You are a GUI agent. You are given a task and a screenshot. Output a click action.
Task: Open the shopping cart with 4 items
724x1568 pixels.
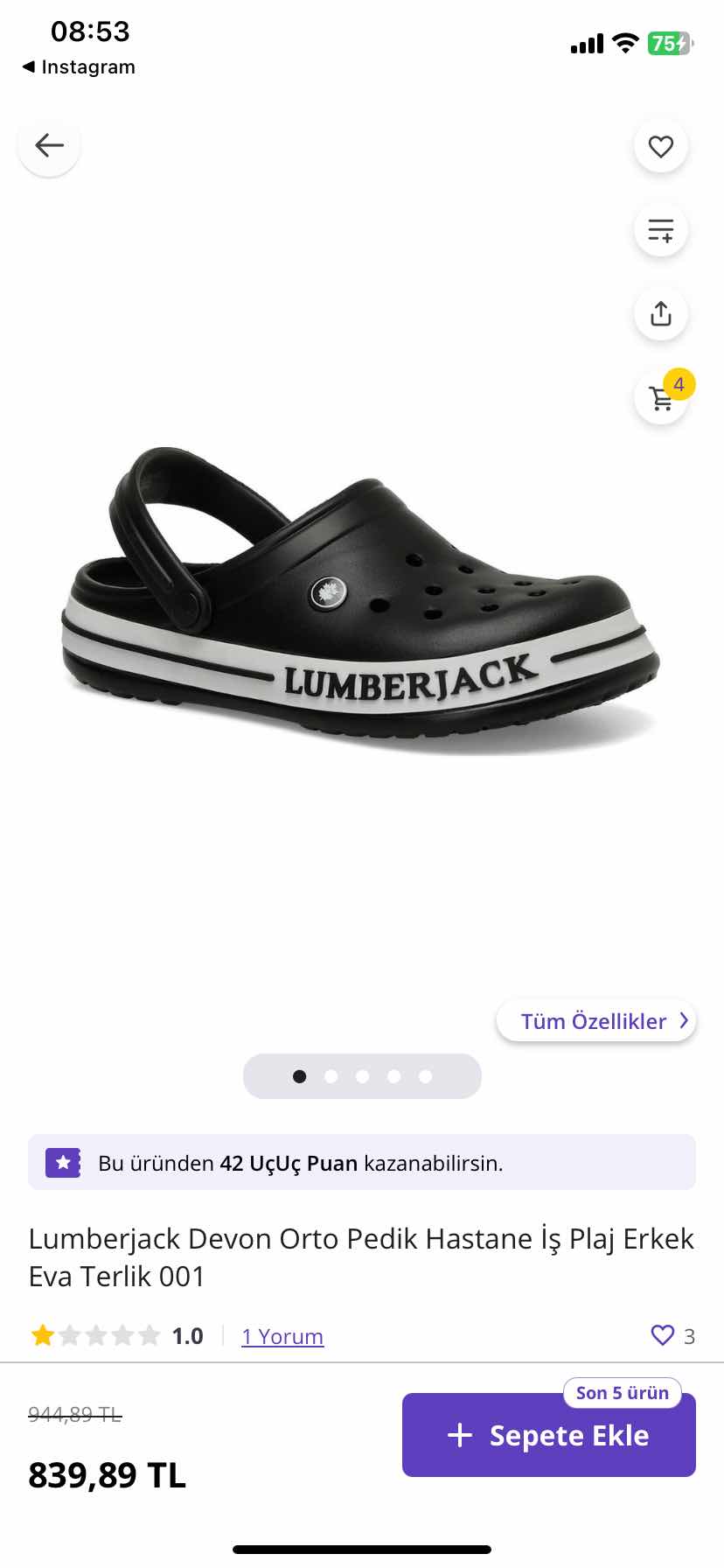point(662,398)
